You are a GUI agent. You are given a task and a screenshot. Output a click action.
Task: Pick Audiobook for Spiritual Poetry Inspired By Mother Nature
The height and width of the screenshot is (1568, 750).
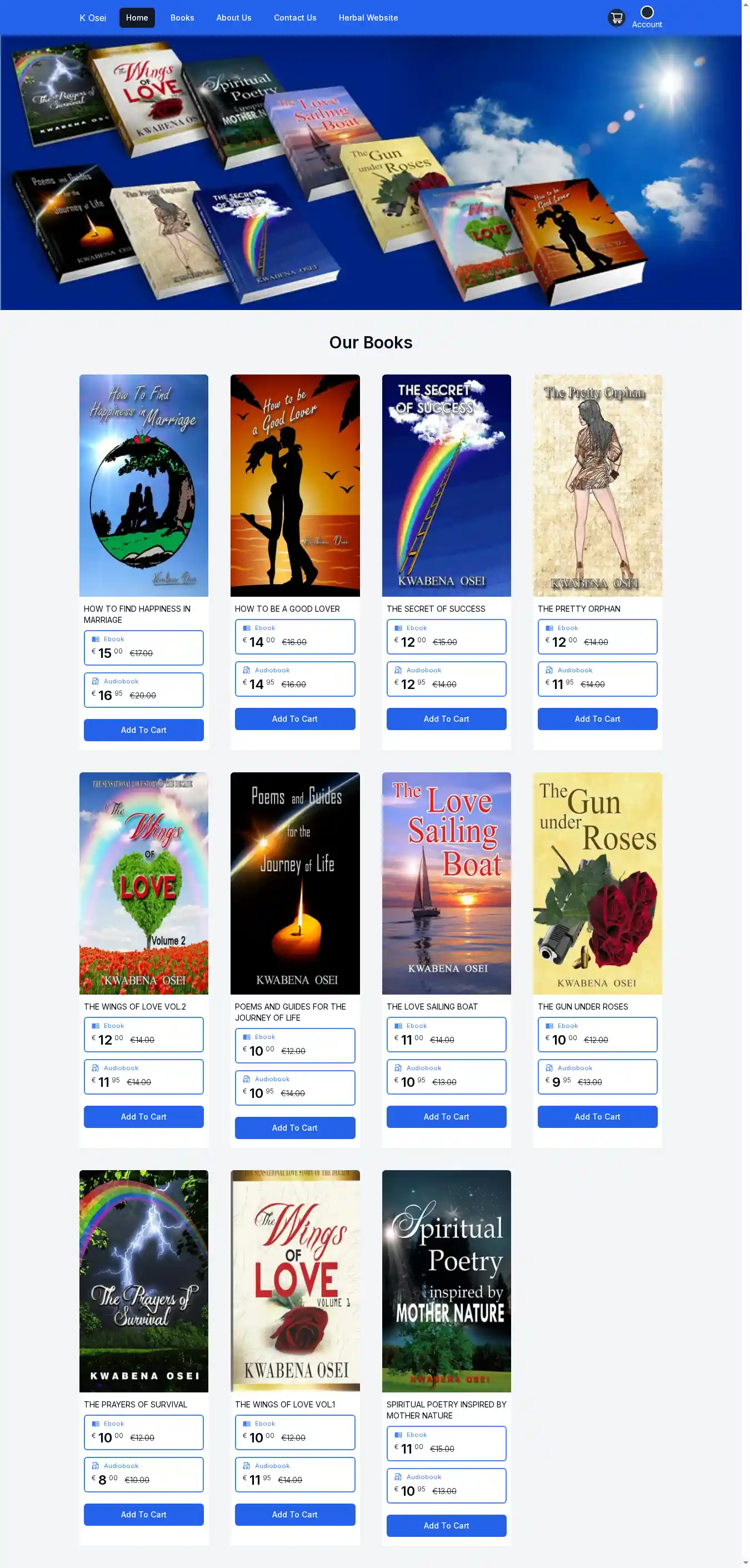click(446, 1485)
